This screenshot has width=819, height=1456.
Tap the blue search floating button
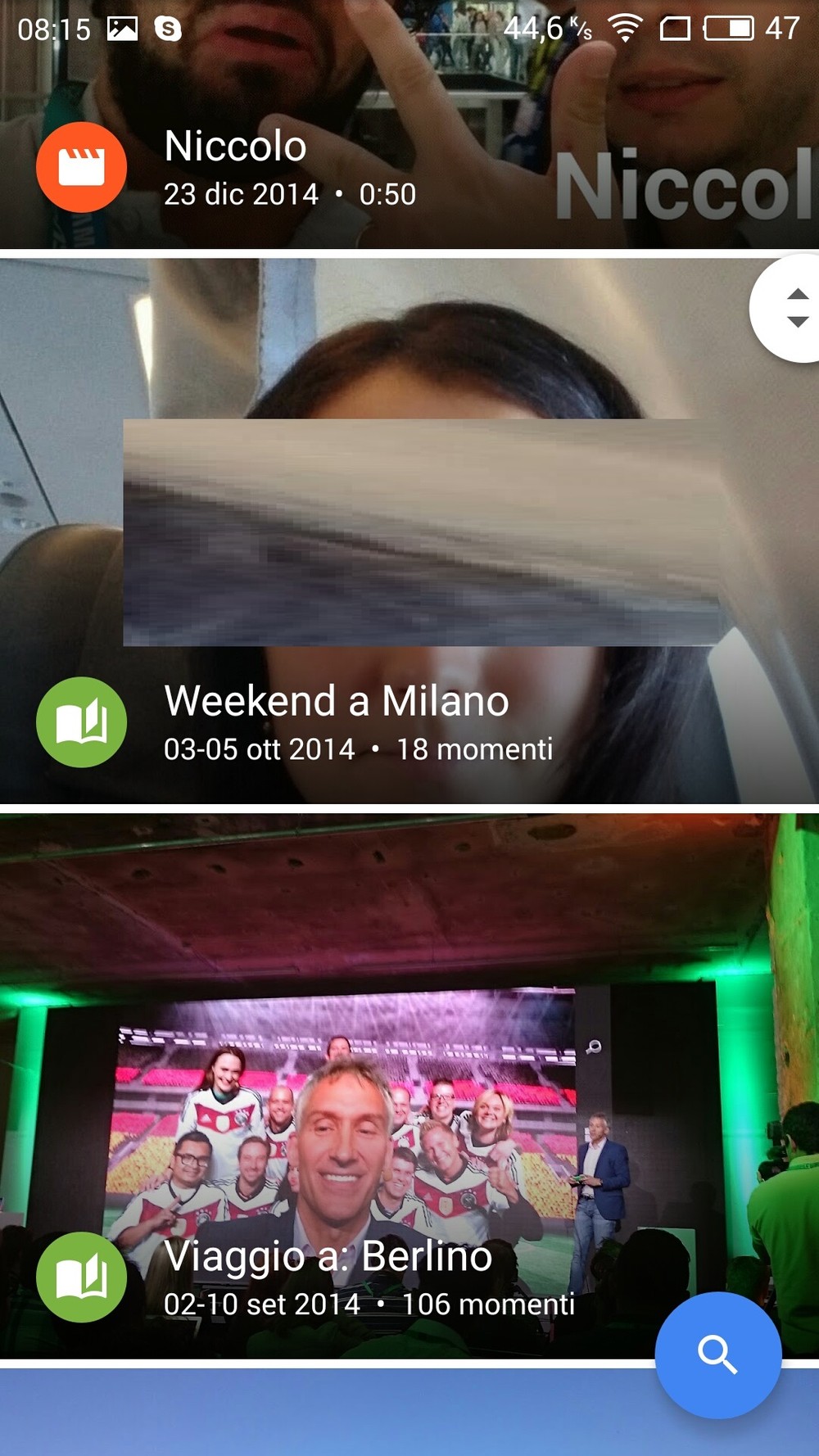click(718, 1354)
